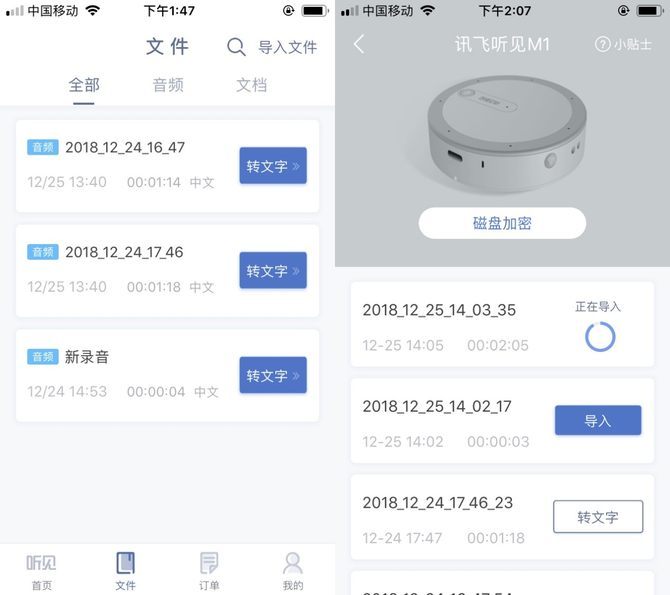Import the 2018_12_25_14_02_17 recording with 导入

coord(597,421)
